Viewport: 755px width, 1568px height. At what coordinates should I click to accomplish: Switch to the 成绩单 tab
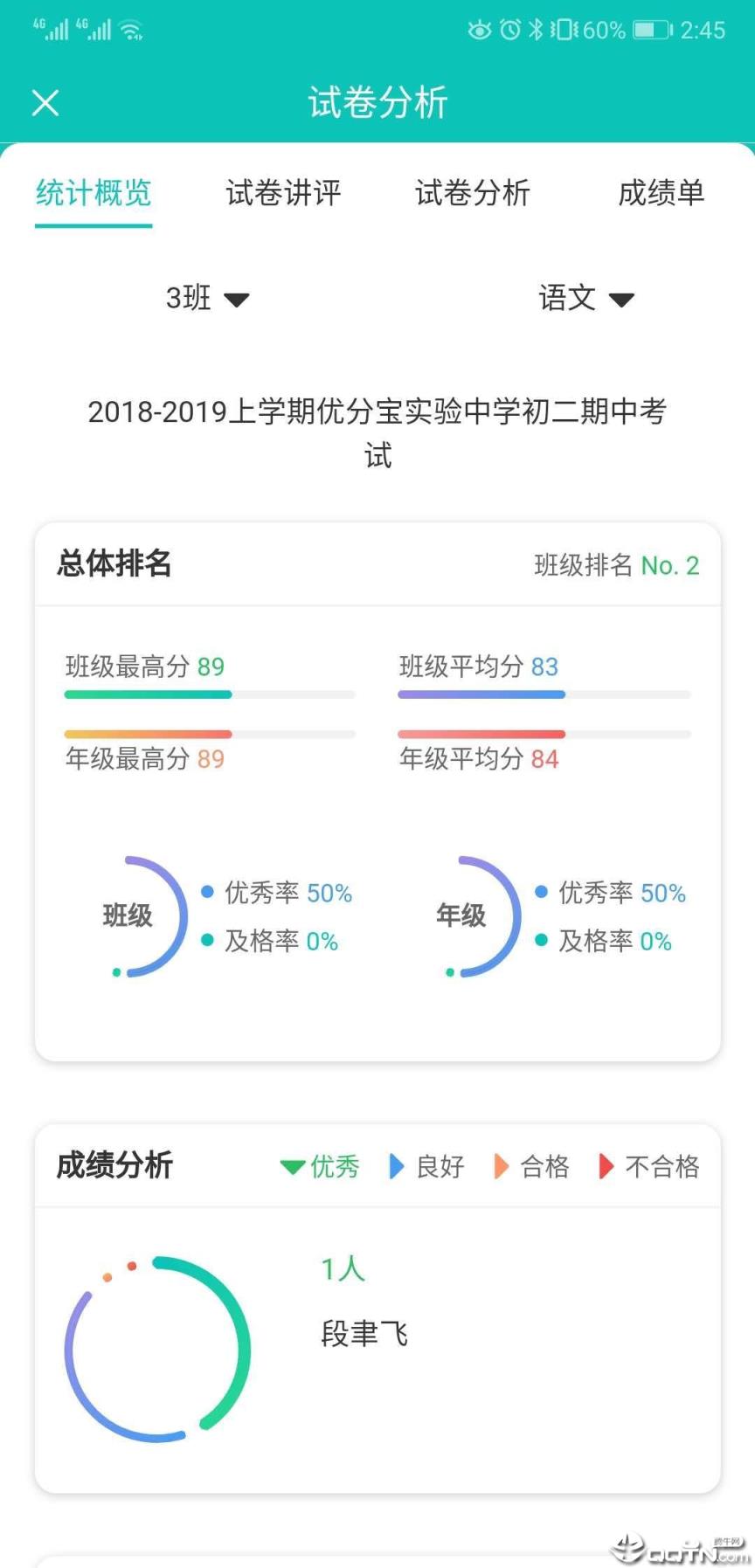pos(661,194)
